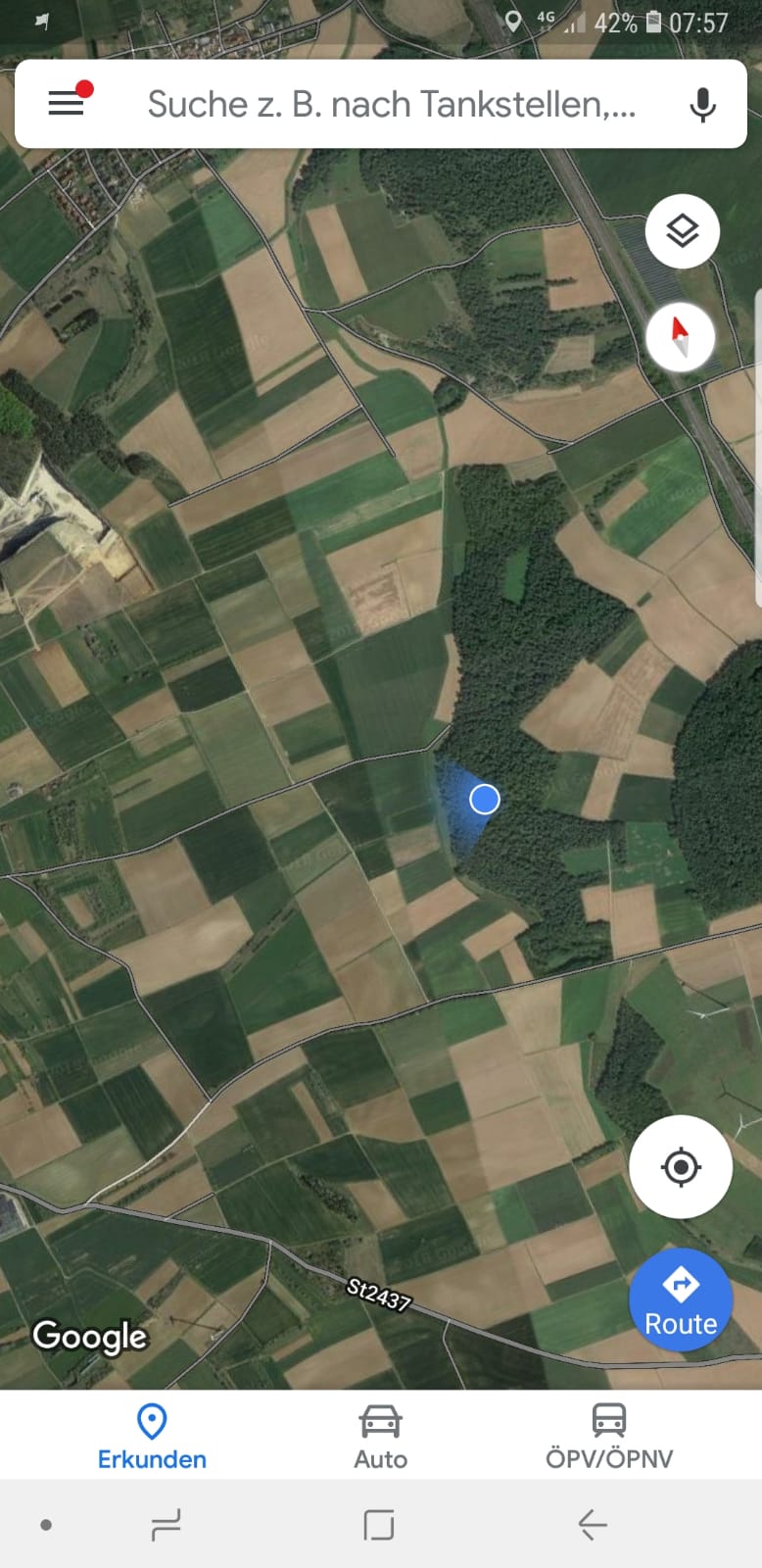Viewport: 762px width, 1568px height.
Task: Center the map on my location
Action: (681, 1166)
